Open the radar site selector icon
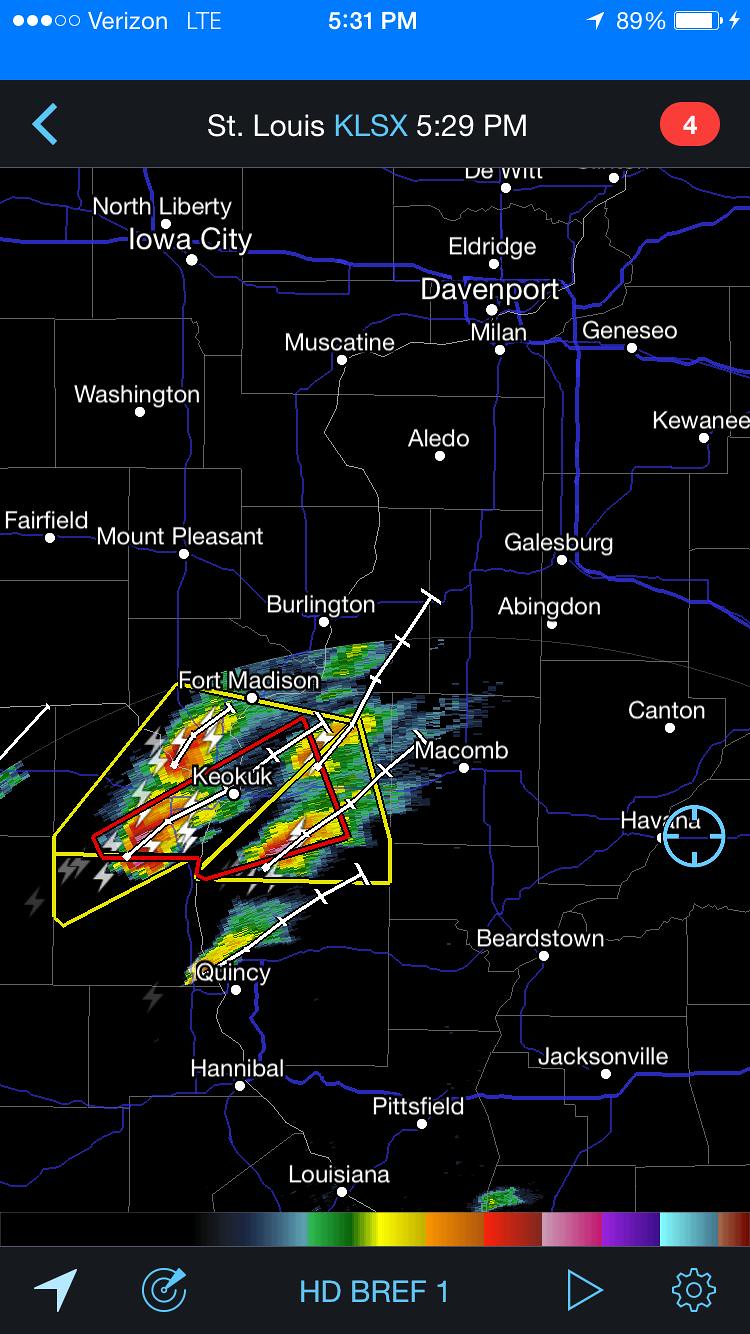 point(164,1290)
